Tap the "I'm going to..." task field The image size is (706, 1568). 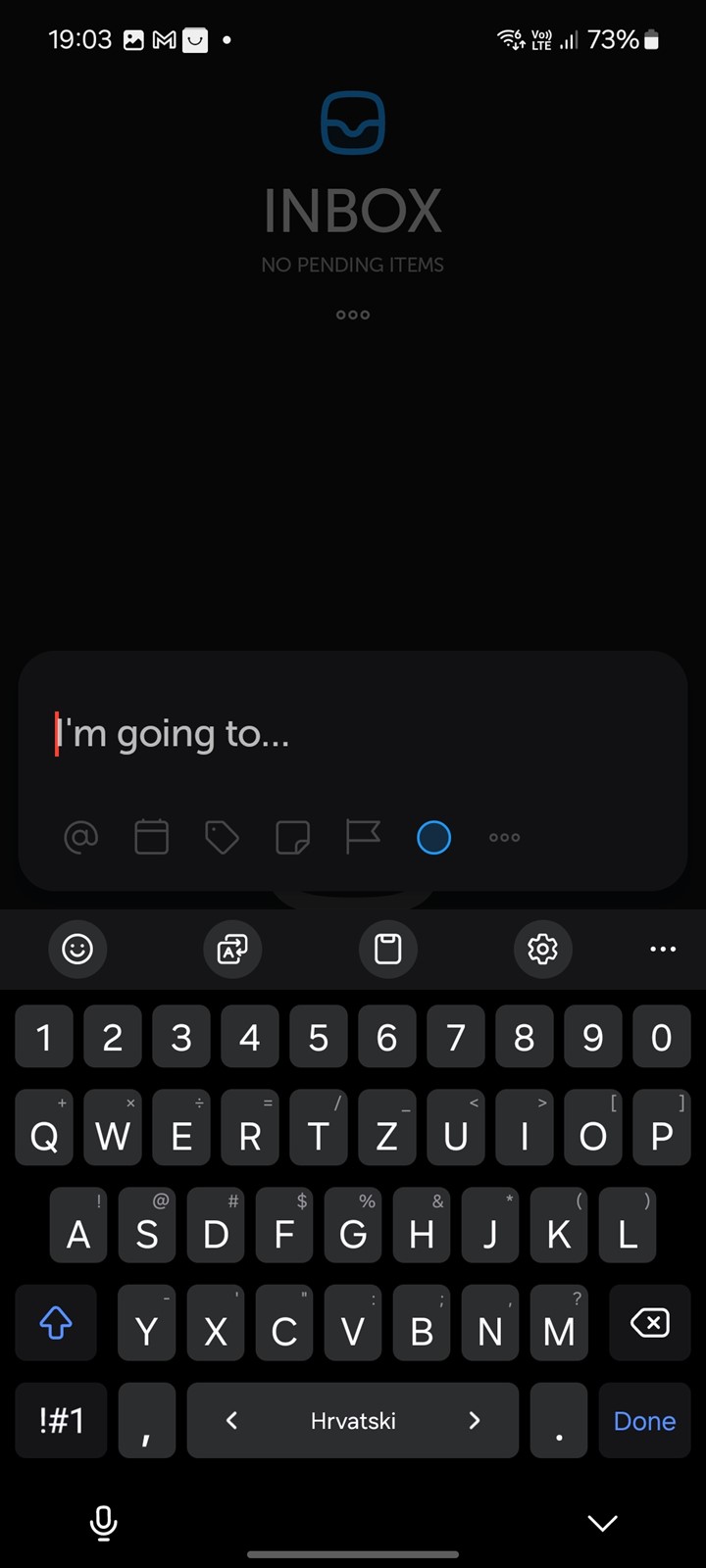(x=353, y=734)
